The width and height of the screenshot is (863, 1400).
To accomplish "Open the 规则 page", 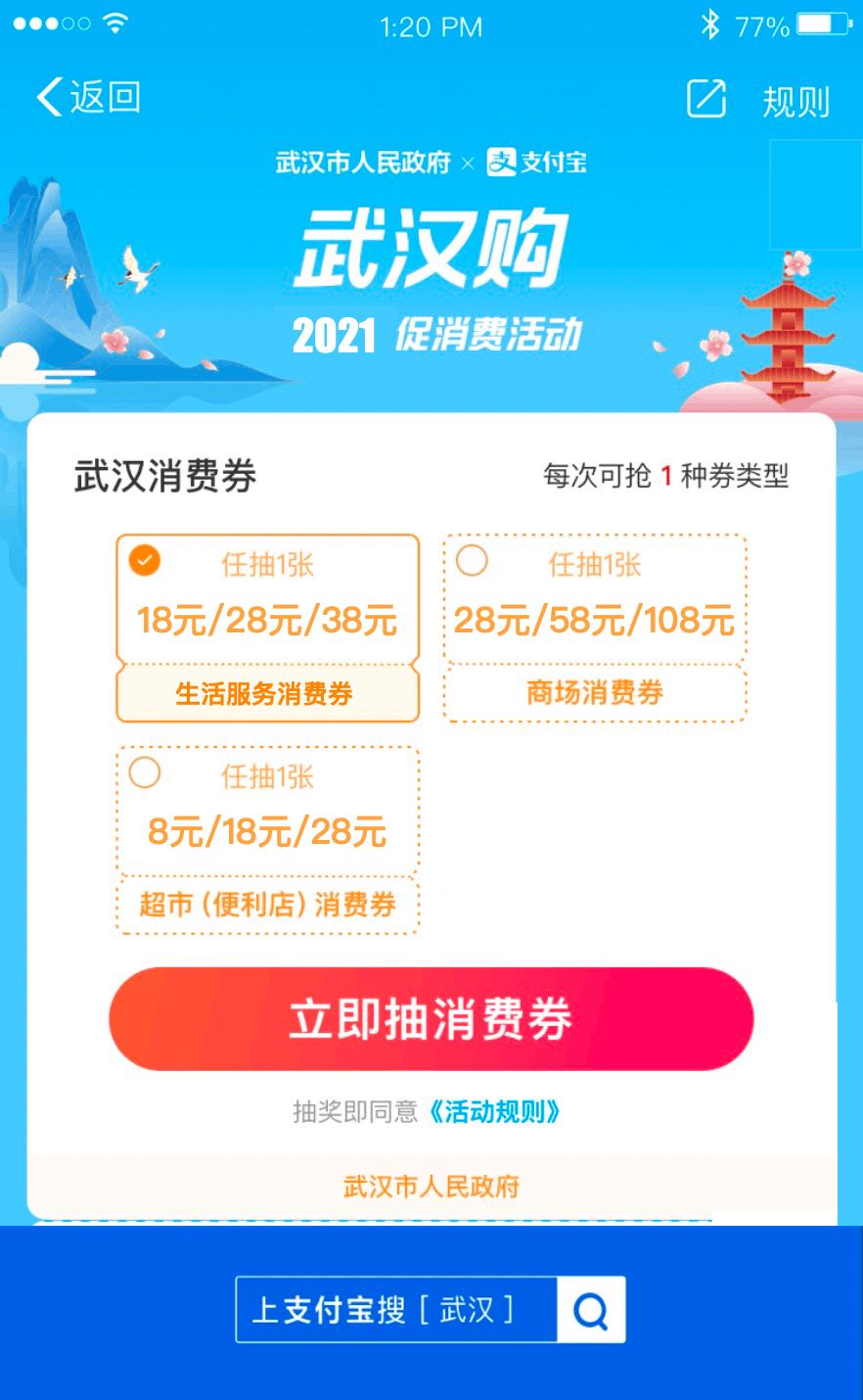I will 795,101.
